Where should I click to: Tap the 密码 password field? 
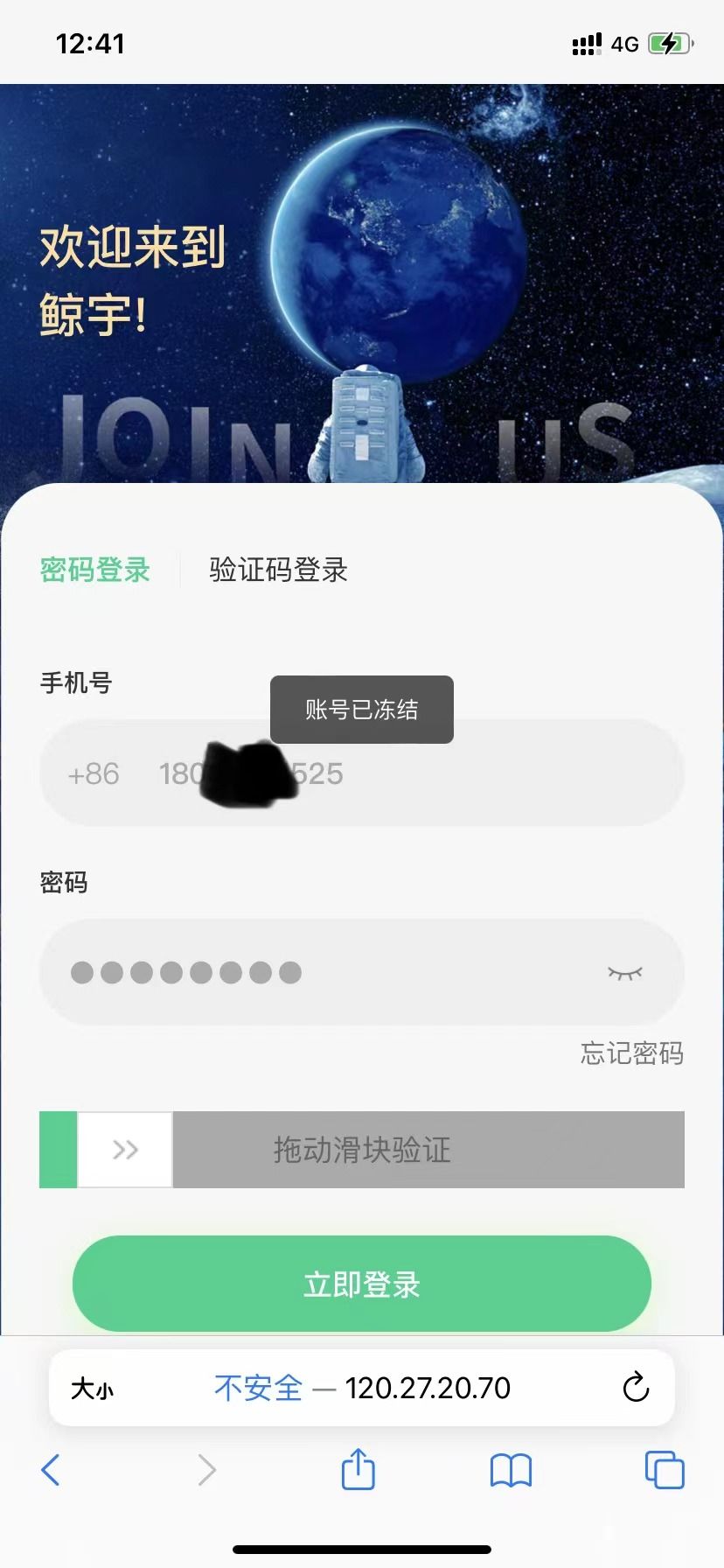332,972
